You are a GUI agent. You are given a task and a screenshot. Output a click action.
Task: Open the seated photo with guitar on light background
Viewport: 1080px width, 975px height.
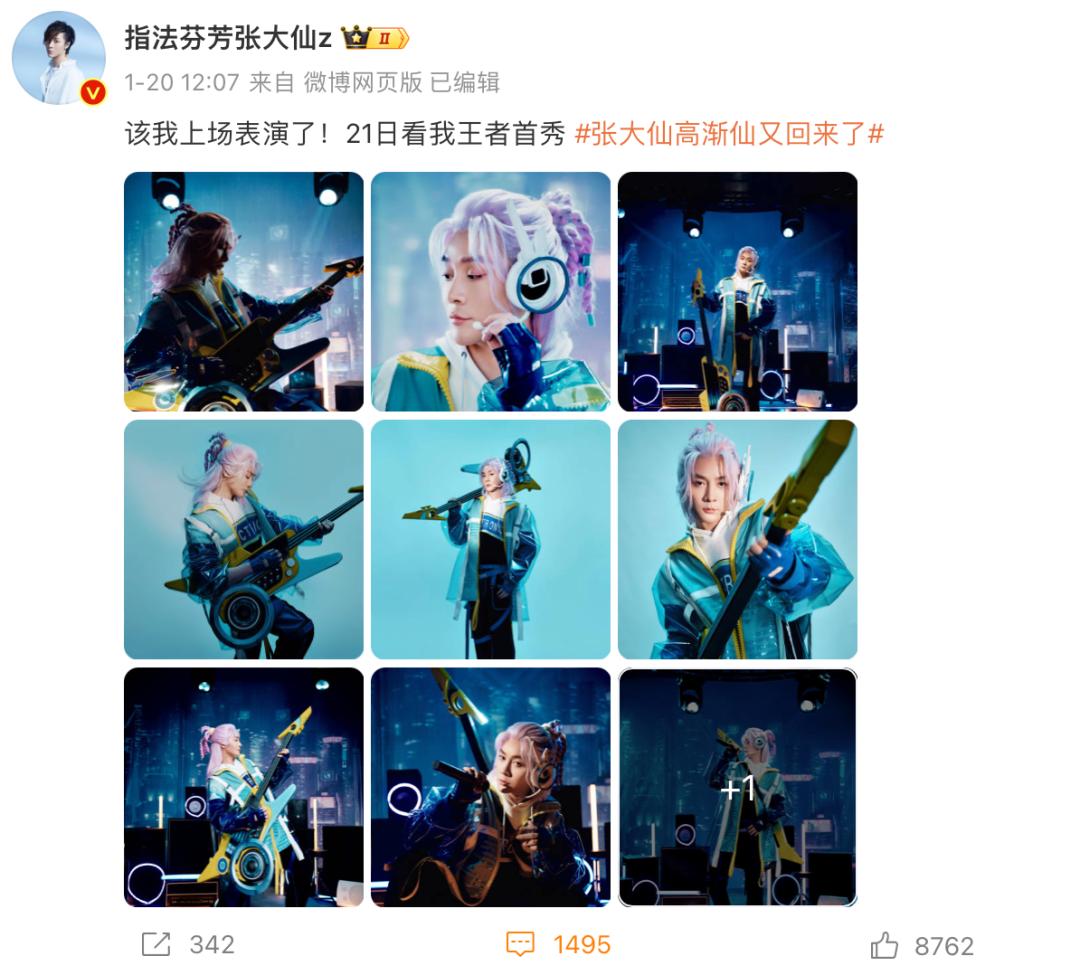(x=243, y=539)
